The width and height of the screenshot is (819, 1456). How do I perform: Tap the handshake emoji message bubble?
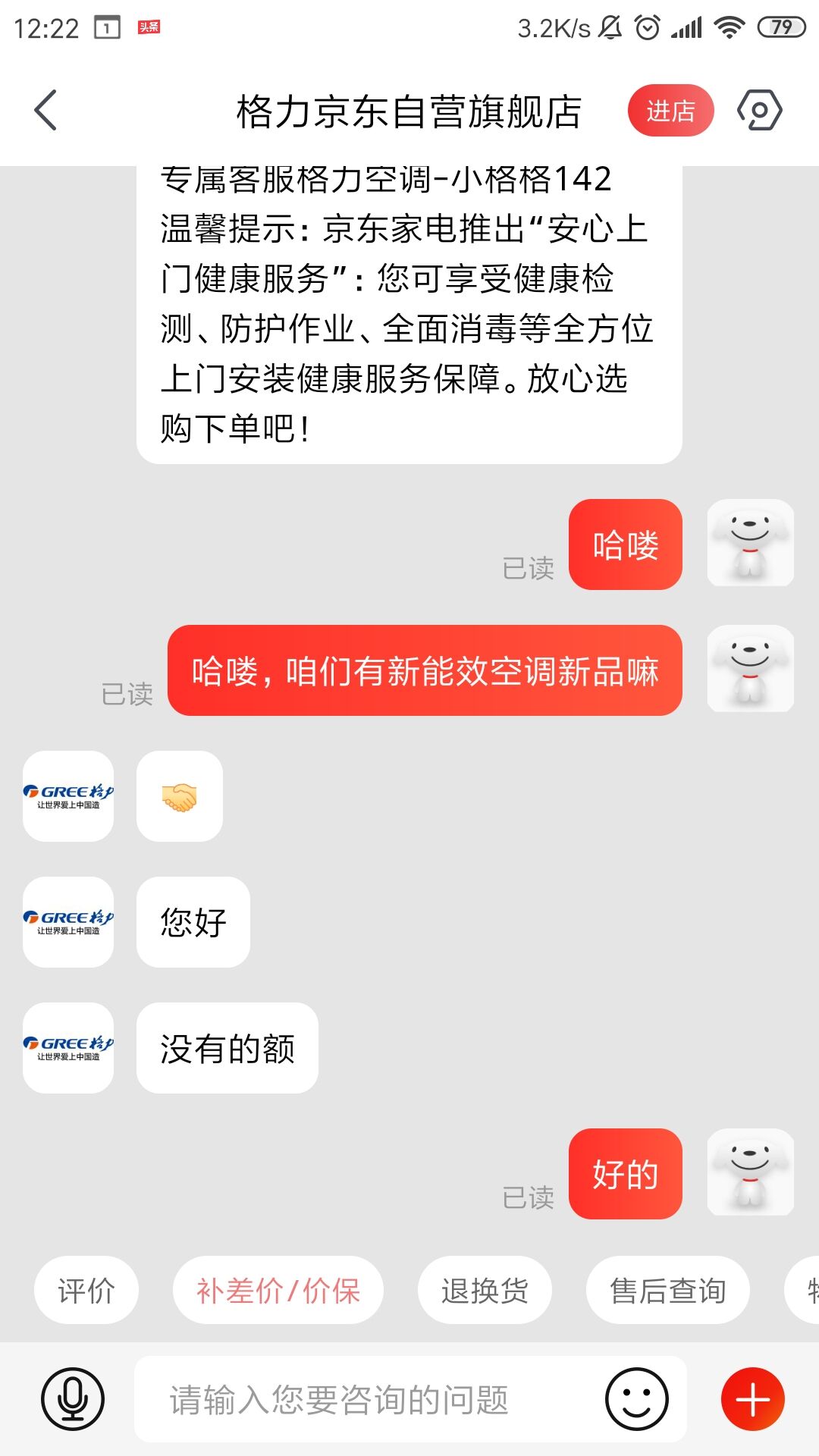pyautogui.click(x=179, y=797)
